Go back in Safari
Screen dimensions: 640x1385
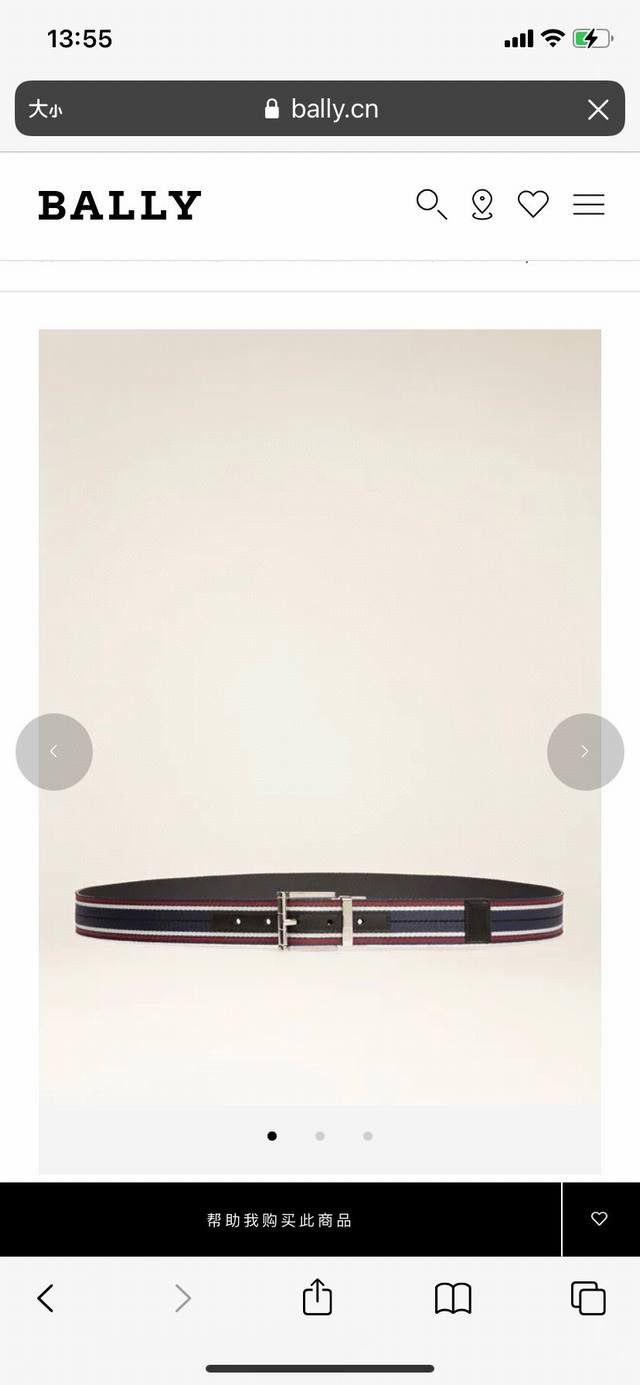45,1298
